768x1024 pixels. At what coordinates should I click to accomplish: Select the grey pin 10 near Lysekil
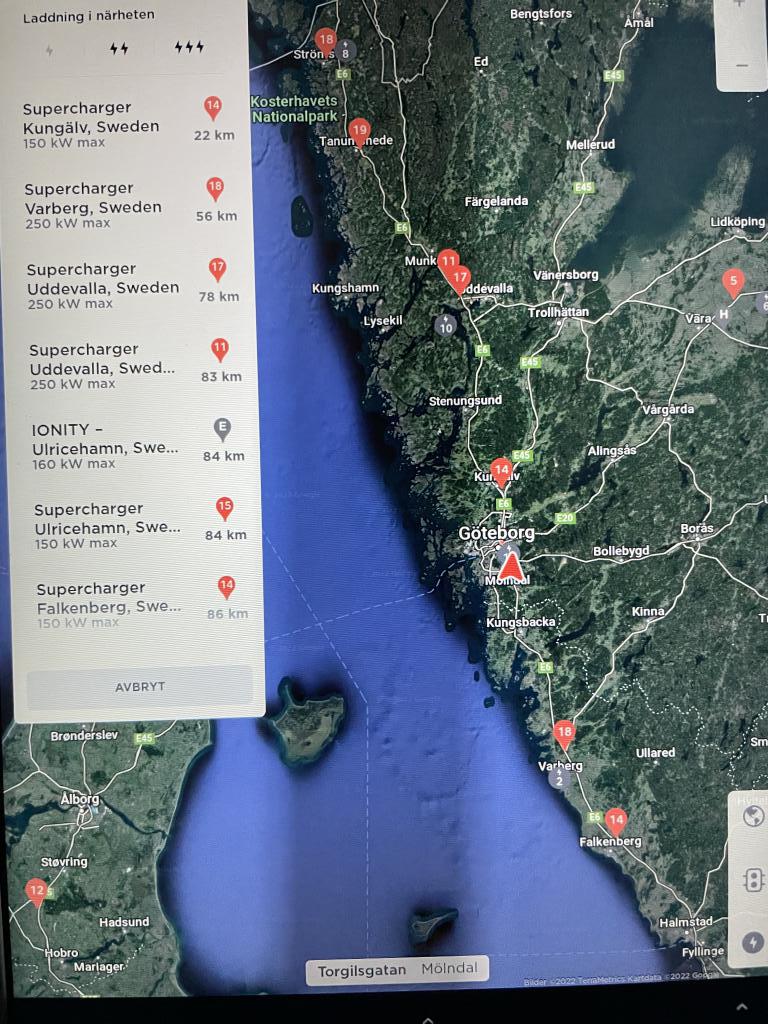point(445,325)
